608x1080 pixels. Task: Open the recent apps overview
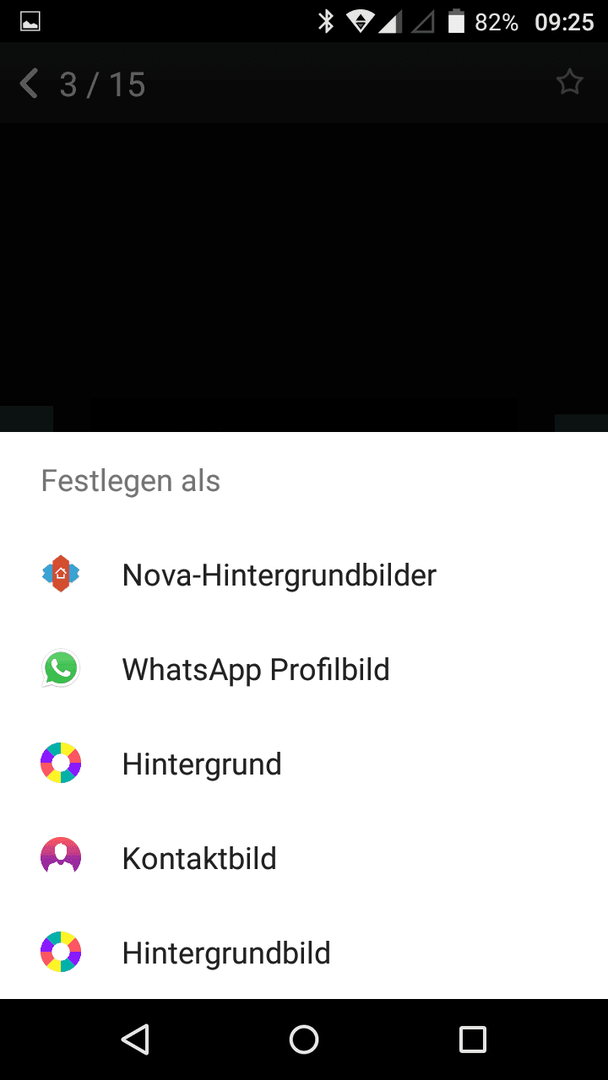(x=472, y=1039)
